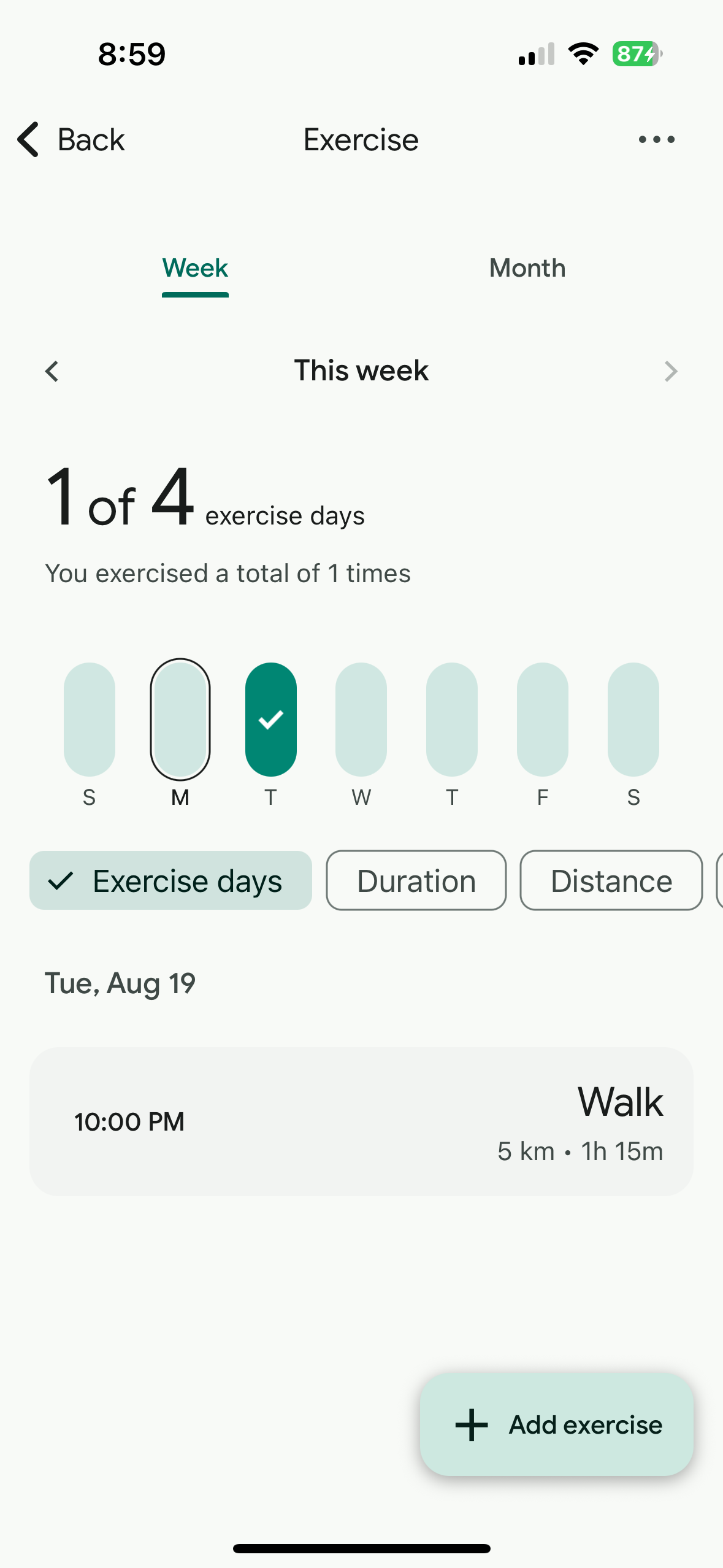Screen dimensions: 723x1568
Task: Switch to the Month tab
Action: pyautogui.click(x=527, y=268)
